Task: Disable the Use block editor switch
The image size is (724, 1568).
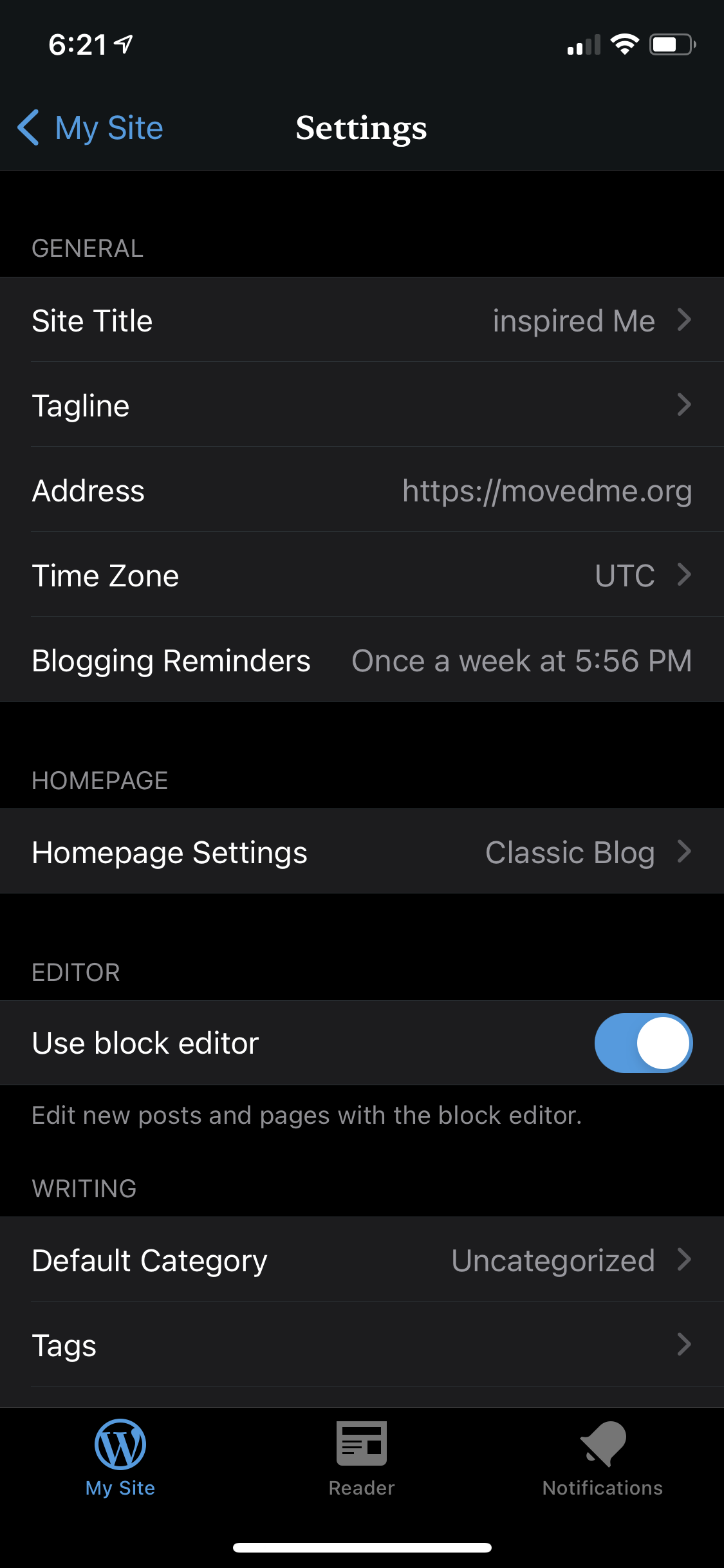Action: click(643, 1043)
